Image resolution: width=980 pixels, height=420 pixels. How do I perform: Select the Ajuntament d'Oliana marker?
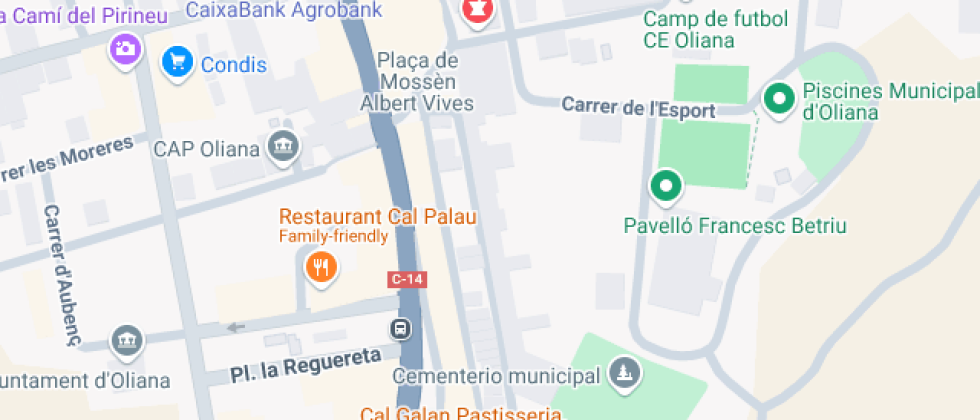pos(127,341)
